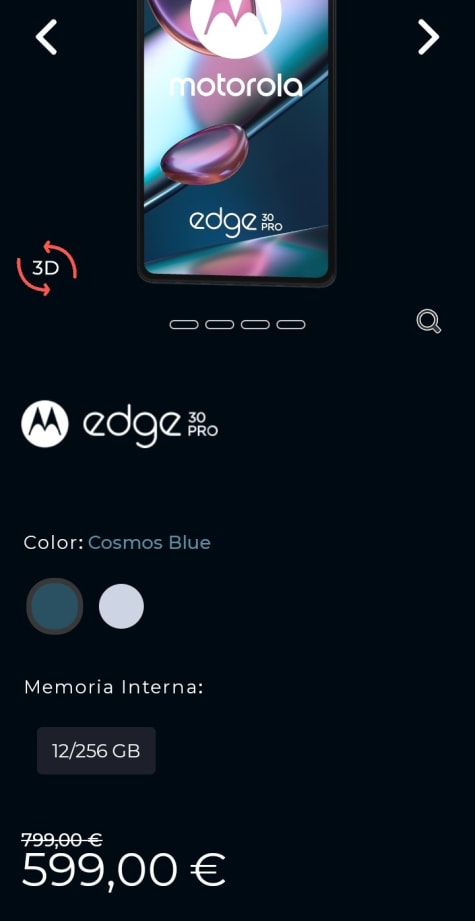Show the next product image

click(429, 37)
